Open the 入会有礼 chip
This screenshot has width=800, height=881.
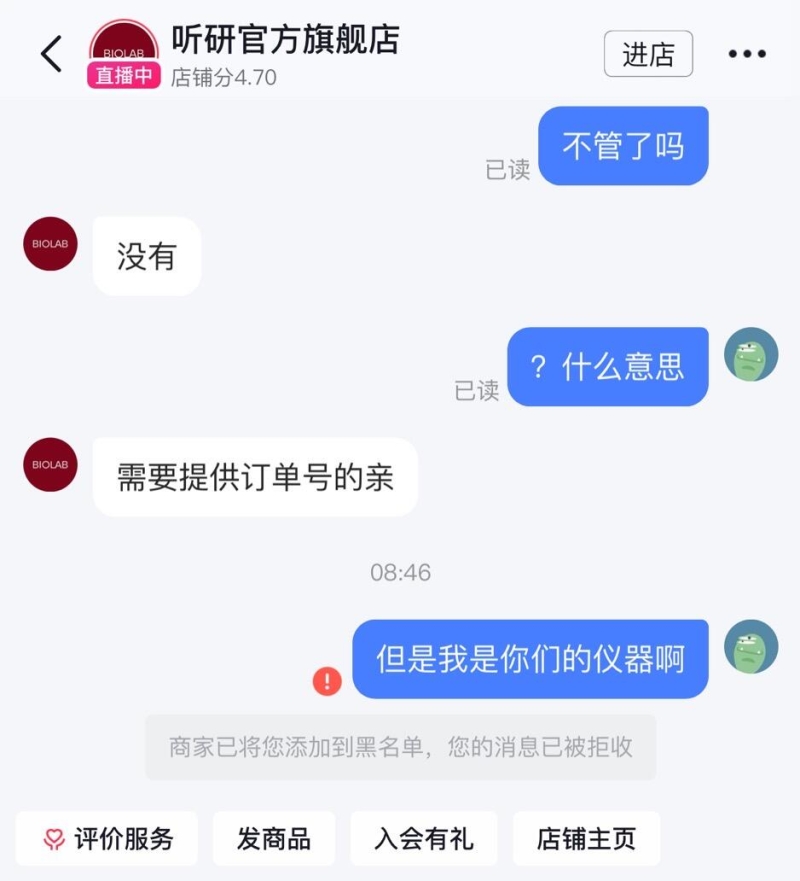pos(423,838)
